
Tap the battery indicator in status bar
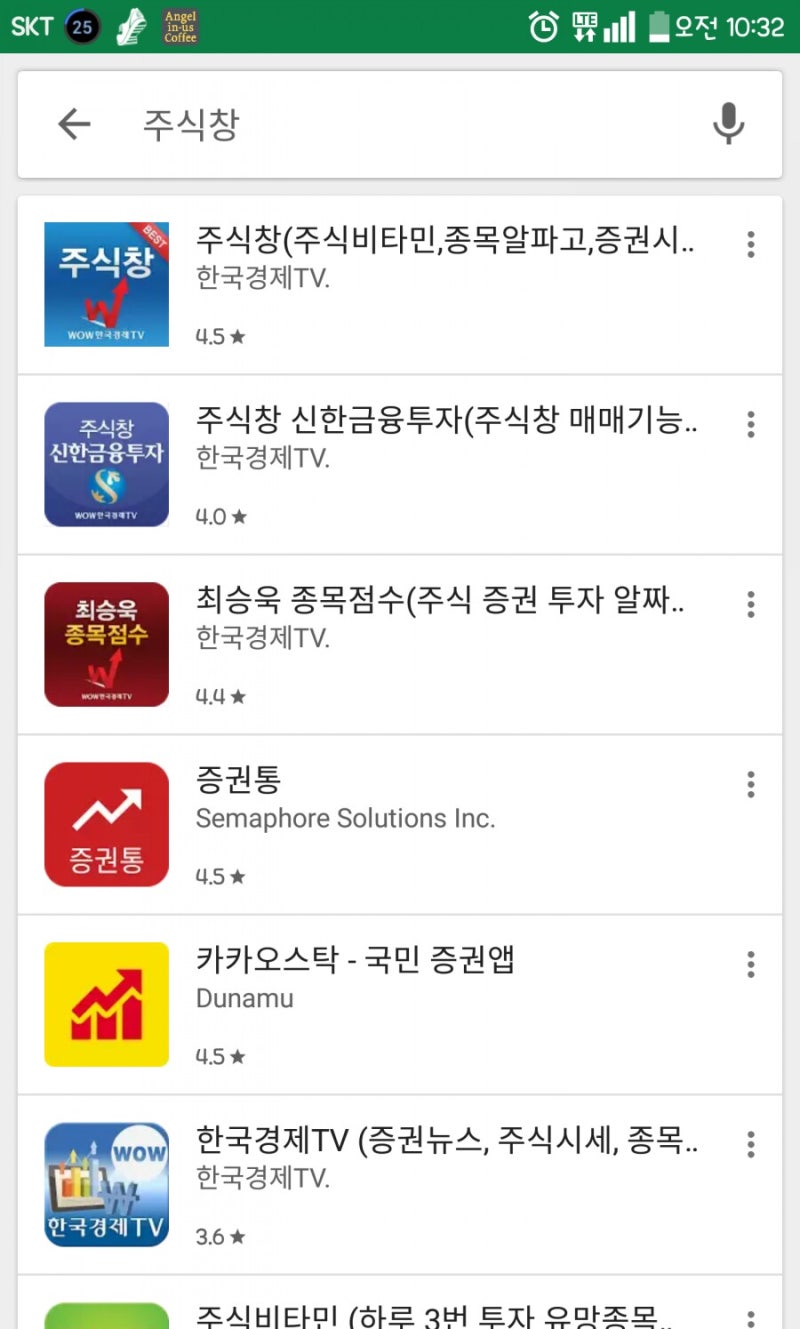[659, 27]
